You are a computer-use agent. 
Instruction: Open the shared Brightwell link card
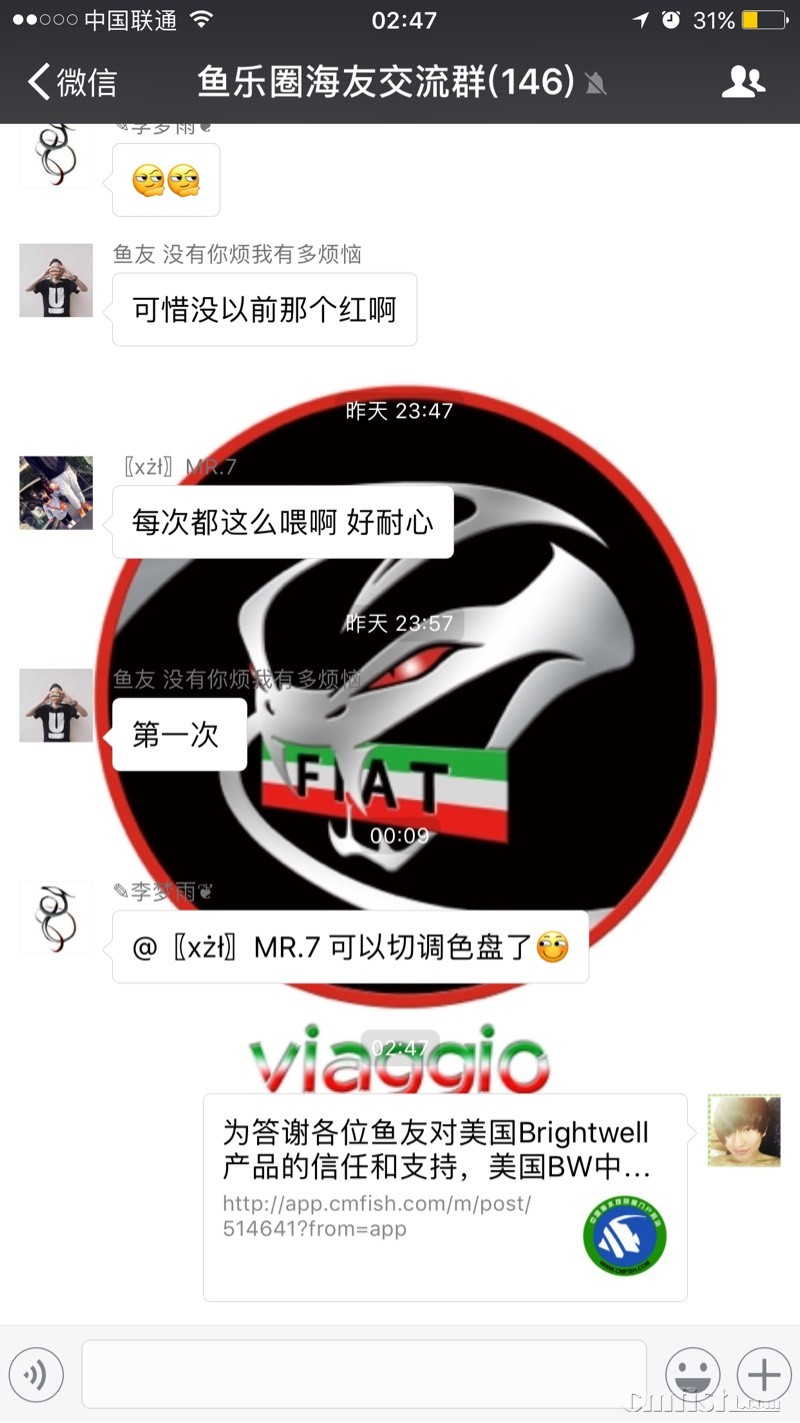[445, 1197]
